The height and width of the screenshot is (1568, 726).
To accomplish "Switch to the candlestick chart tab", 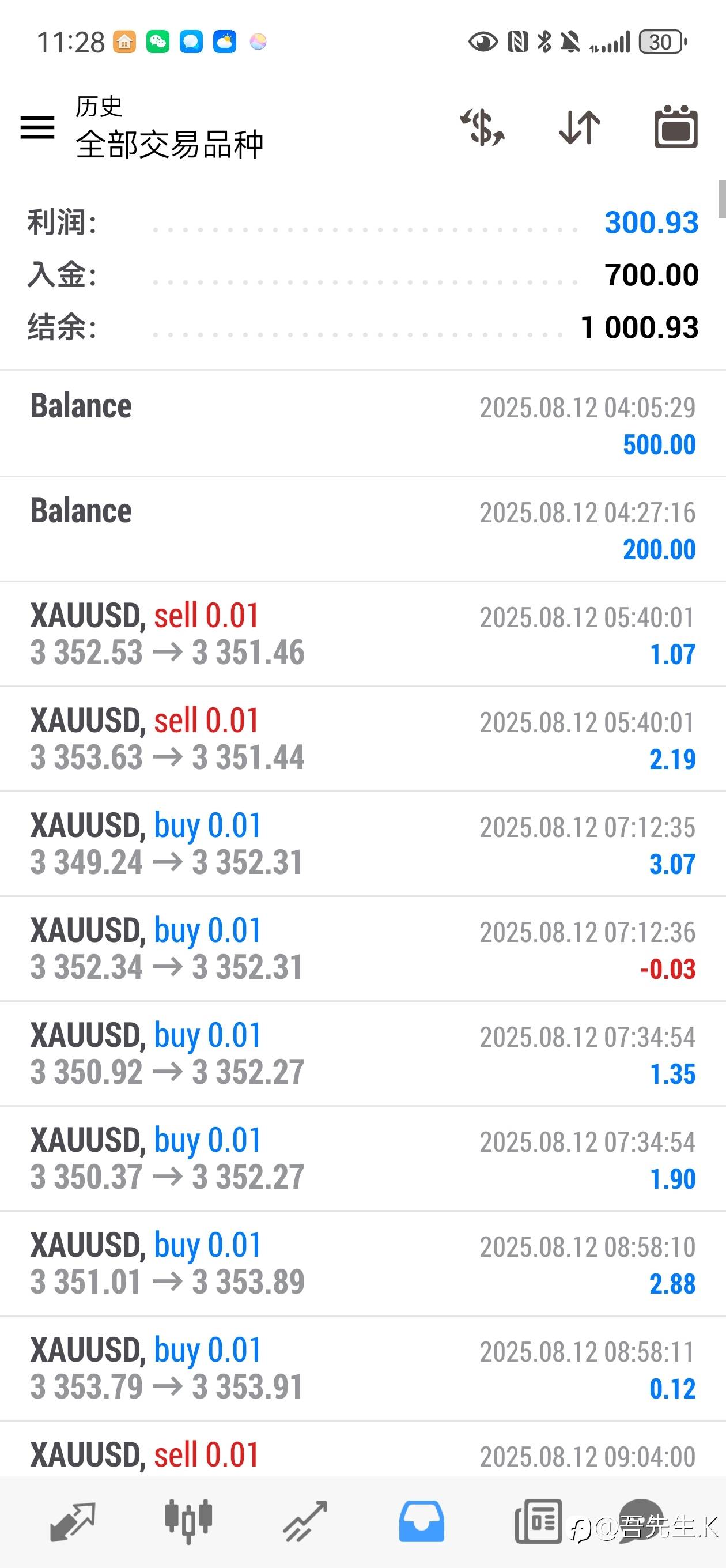I will click(188, 1522).
